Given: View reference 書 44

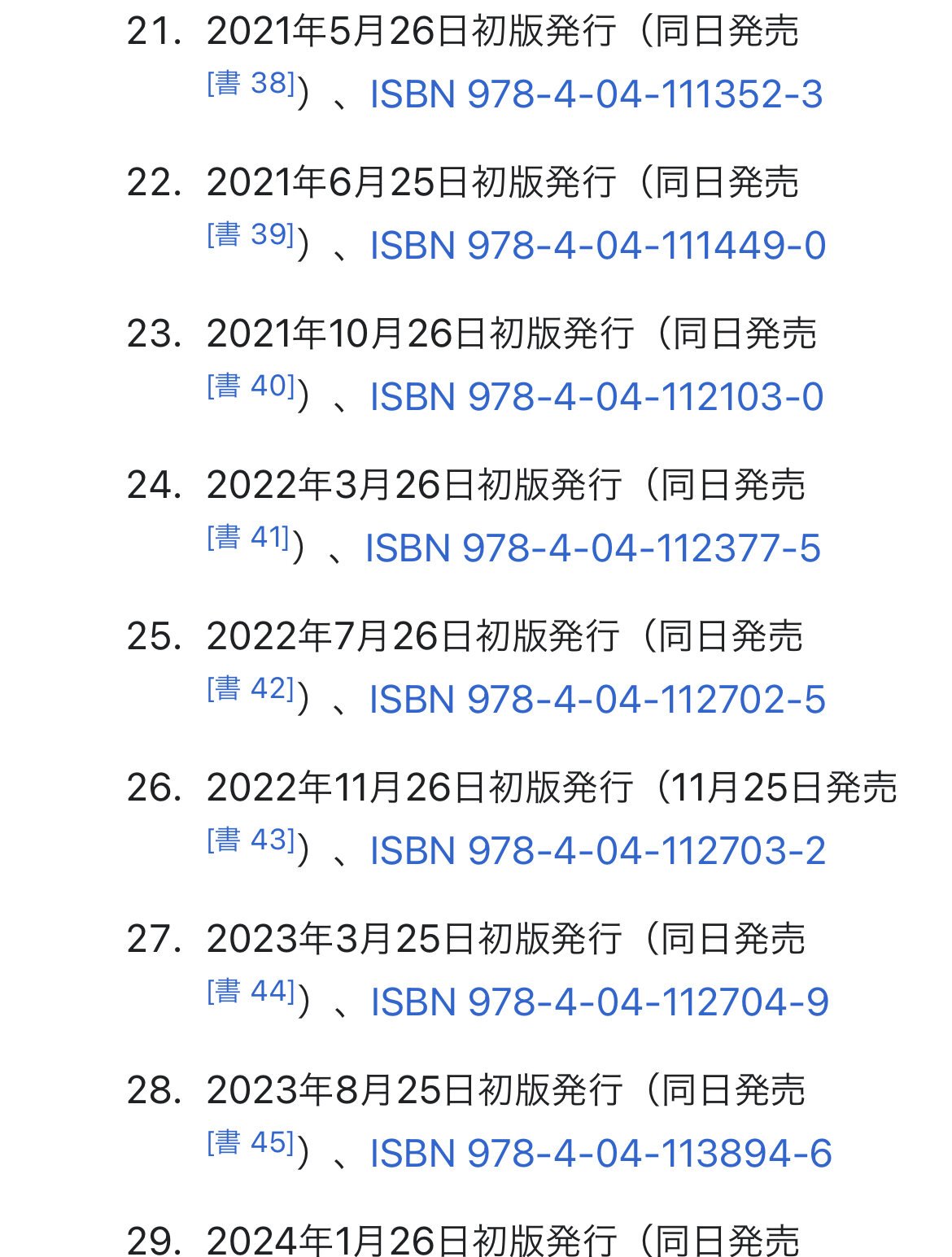Looking at the screenshot, I should click(251, 991).
